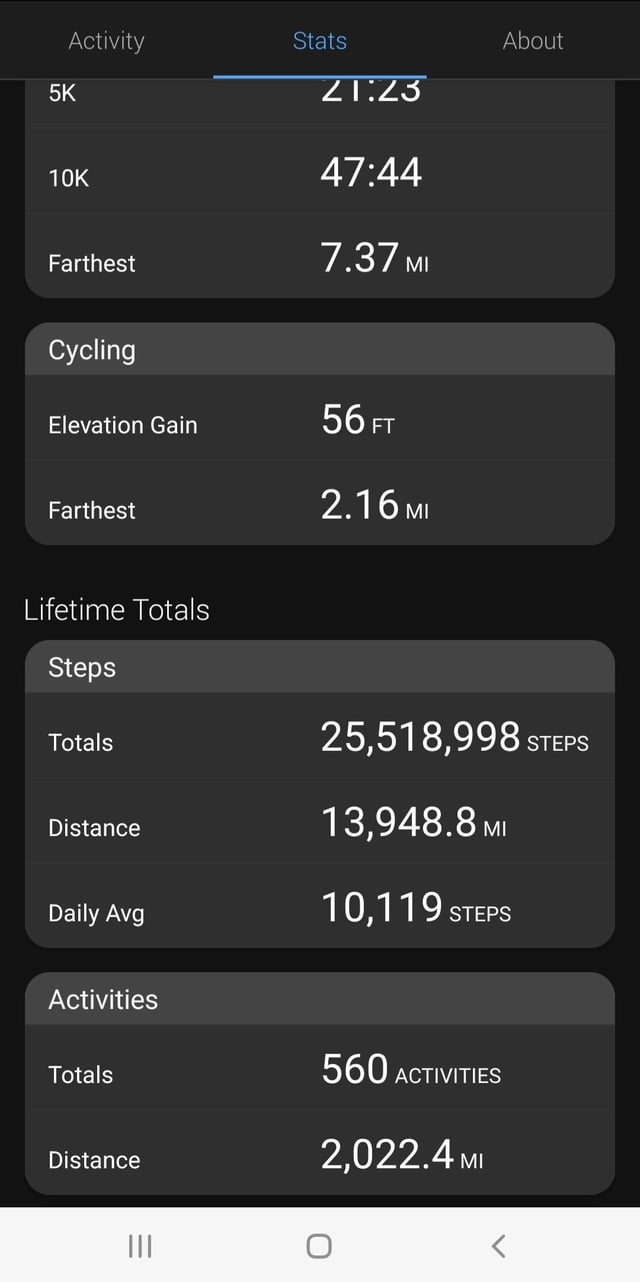This screenshot has width=640, height=1282.
Task: Tap the system home button
Action: [x=319, y=1245]
